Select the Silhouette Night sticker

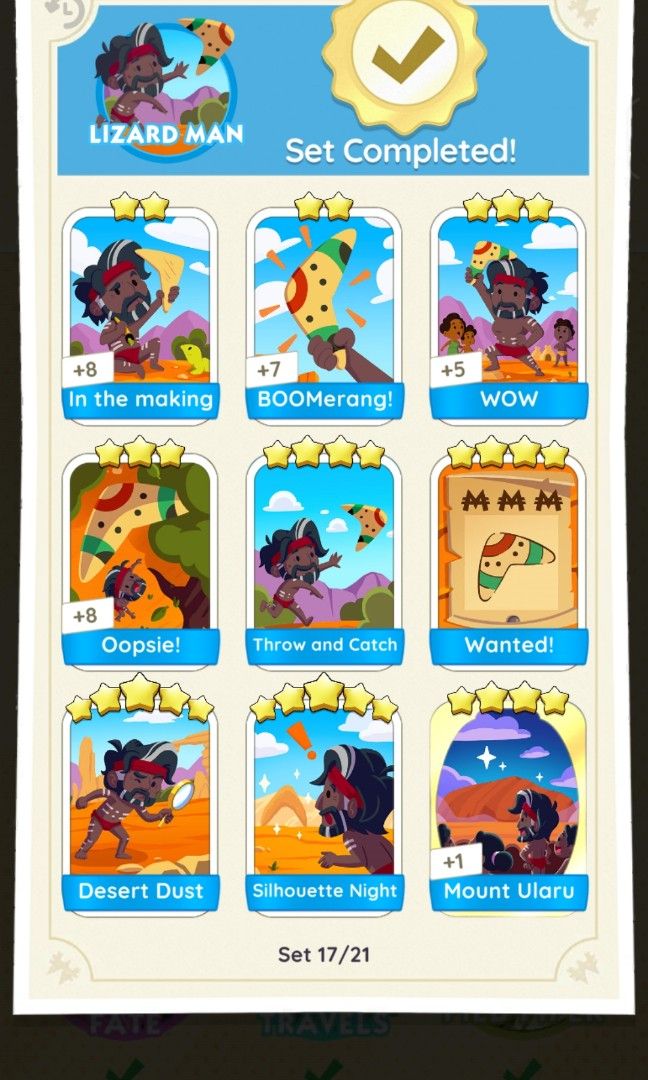(324, 800)
